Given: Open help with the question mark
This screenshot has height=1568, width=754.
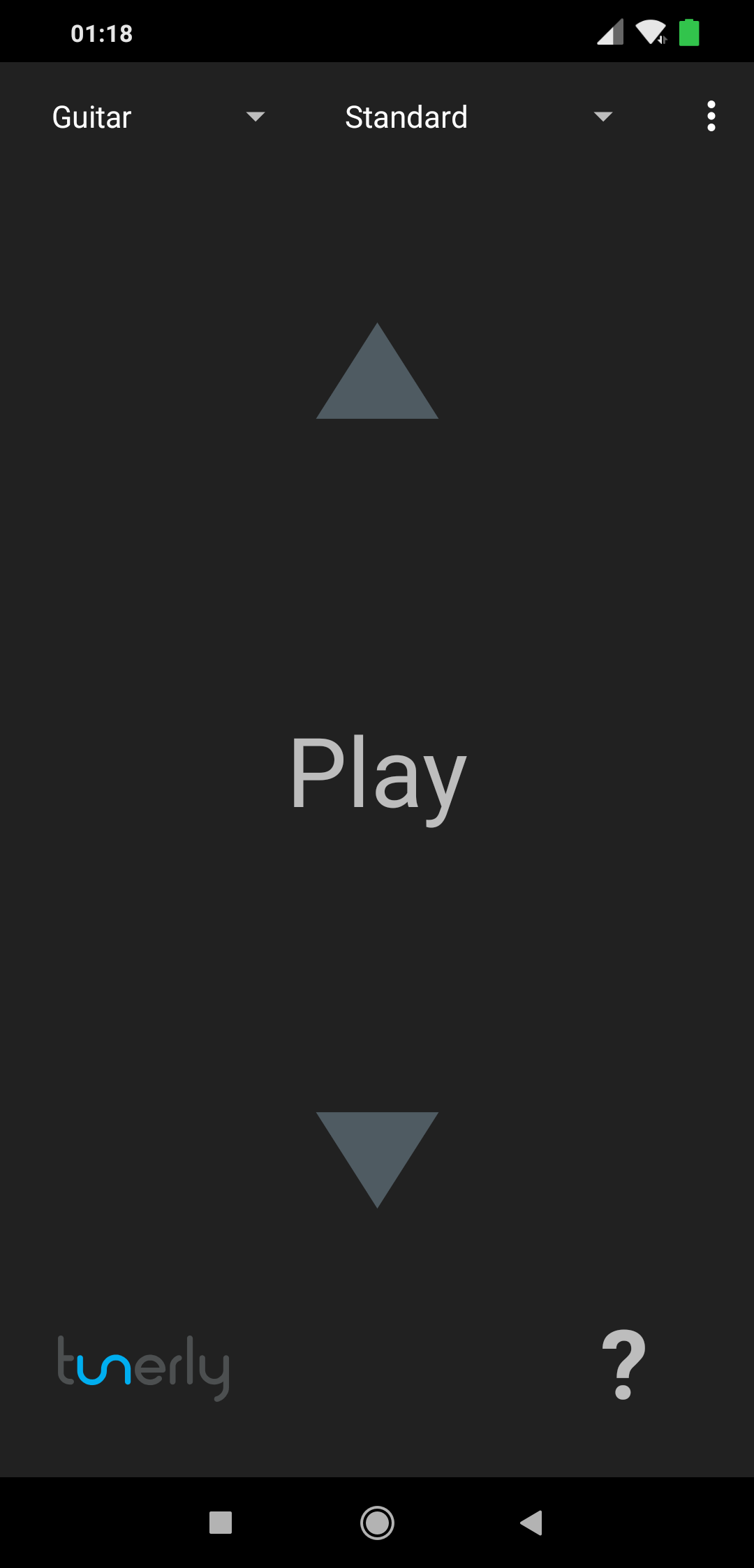Looking at the screenshot, I should point(623,1365).
